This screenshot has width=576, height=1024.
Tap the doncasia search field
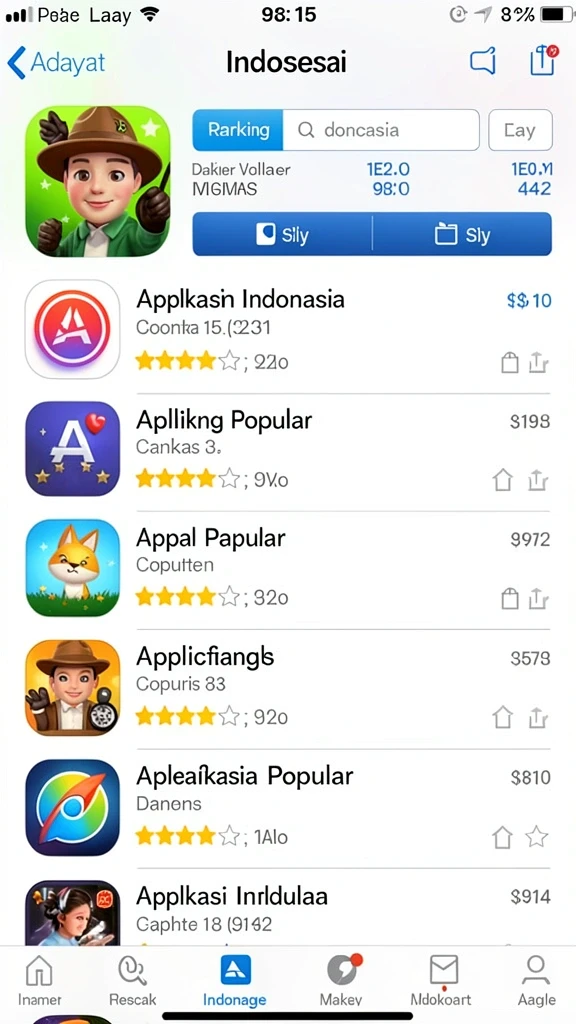(x=381, y=130)
